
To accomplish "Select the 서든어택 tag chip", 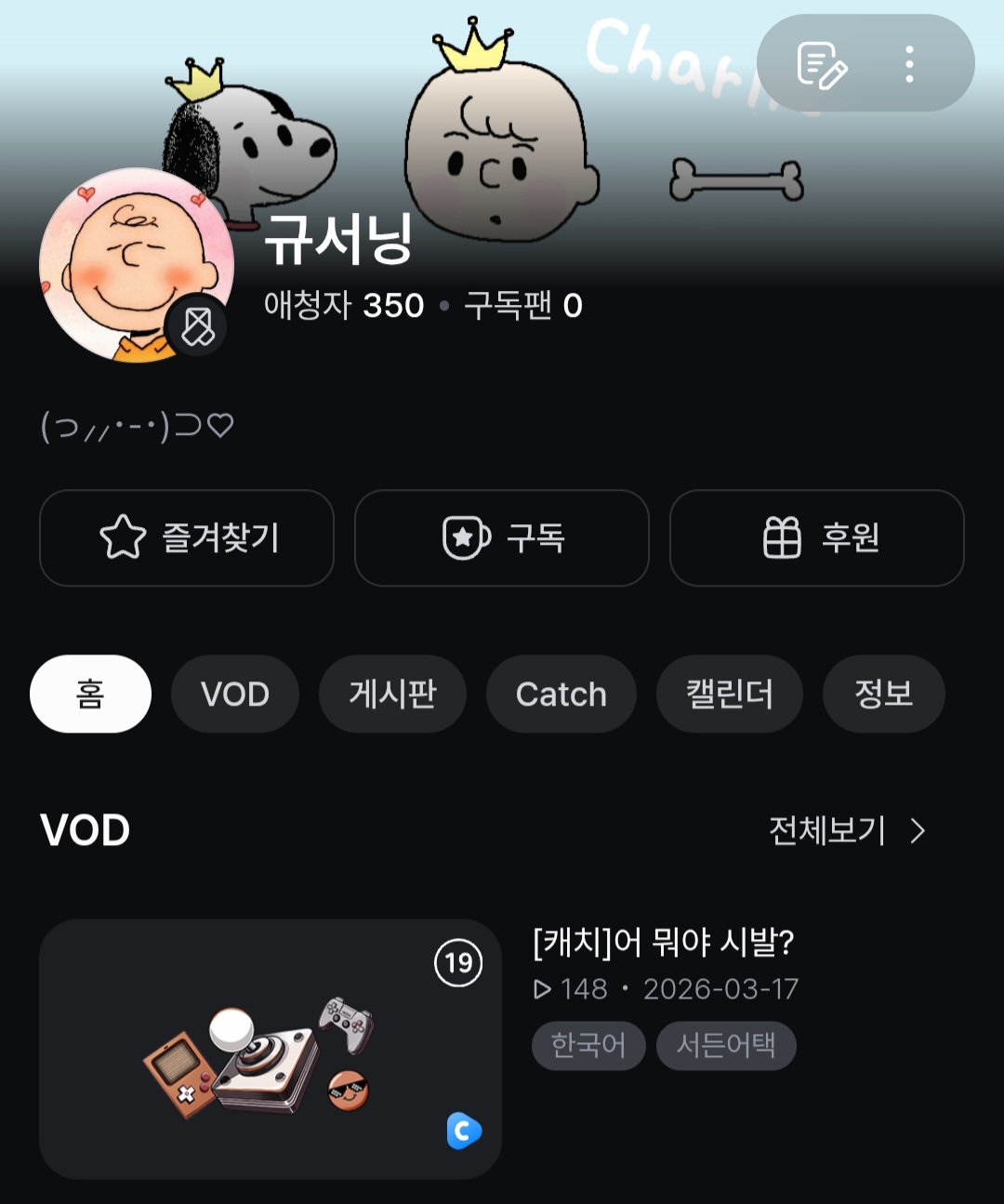I will point(726,1045).
